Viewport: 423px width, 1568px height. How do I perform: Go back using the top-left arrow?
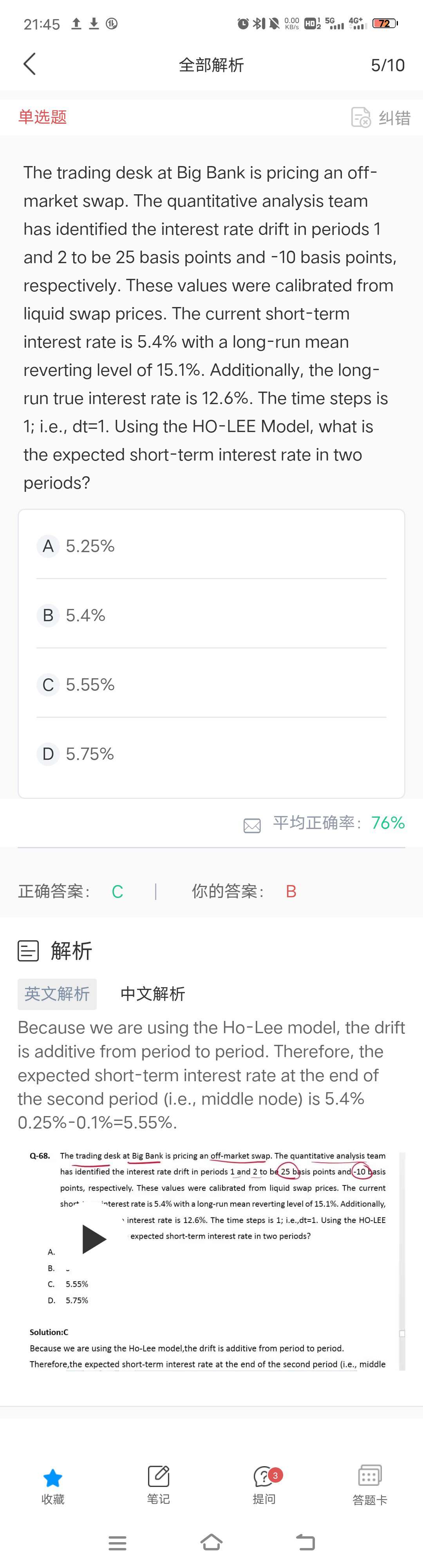pyautogui.click(x=29, y=64)
